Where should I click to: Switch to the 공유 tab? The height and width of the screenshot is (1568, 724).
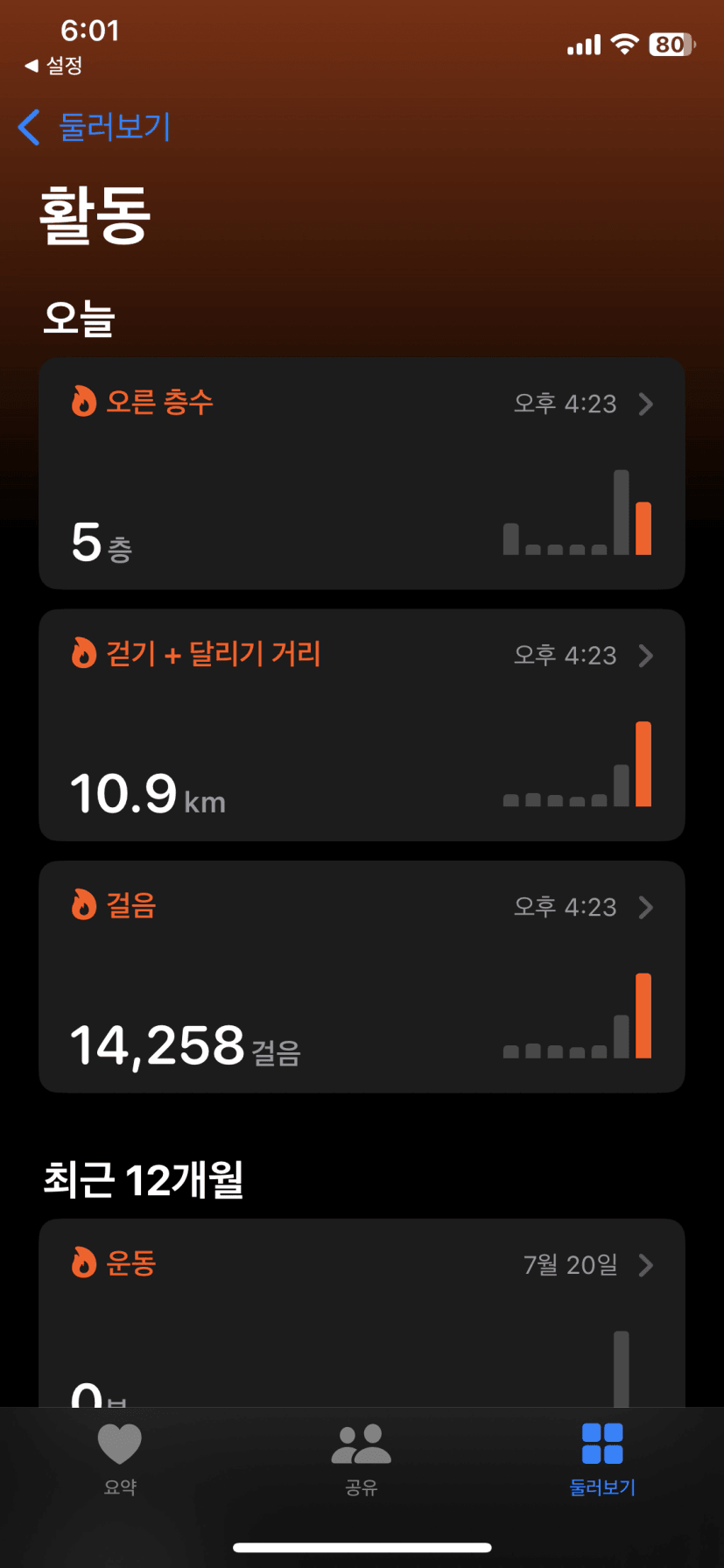point(362,1459)
